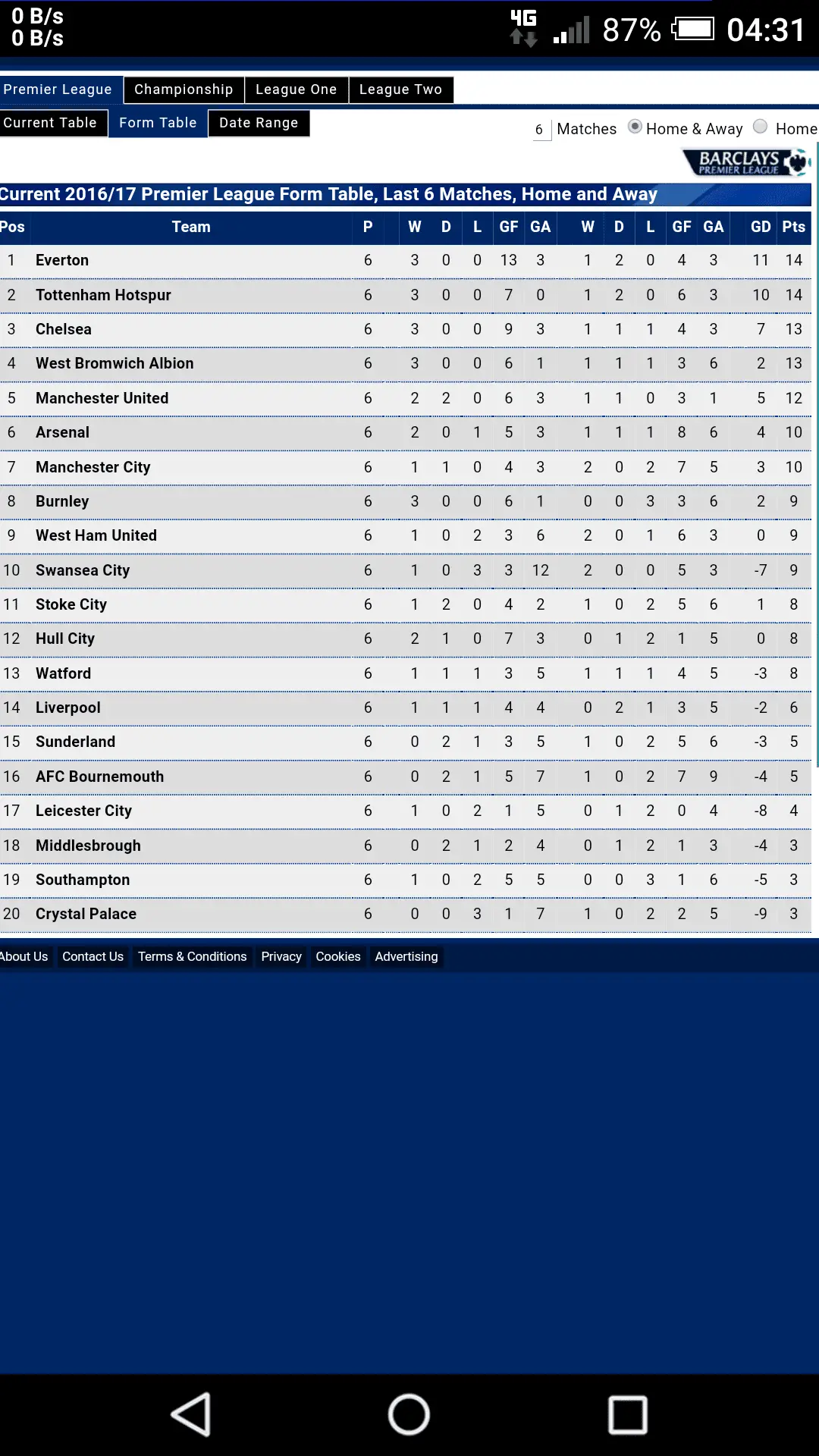Open the Contact Us page

click(93, 957)
